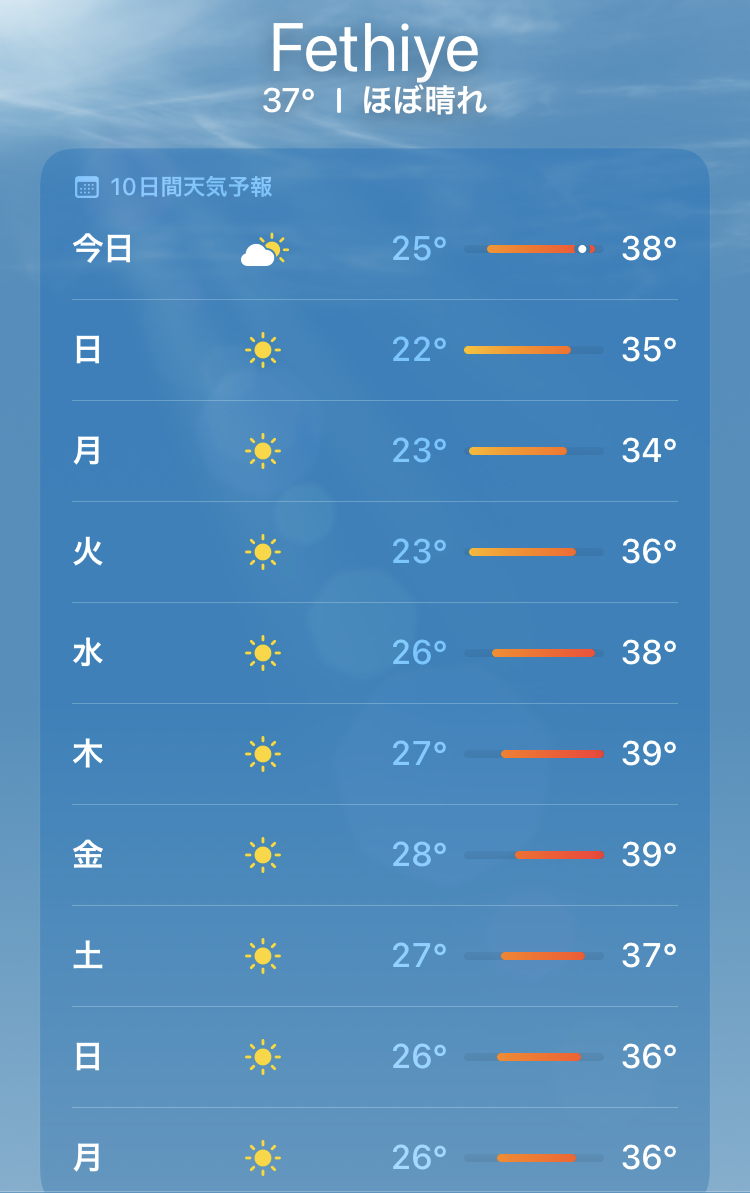Open the 土 forecast row
Screen dimensions: 750x1193
(x=374, y=956)
